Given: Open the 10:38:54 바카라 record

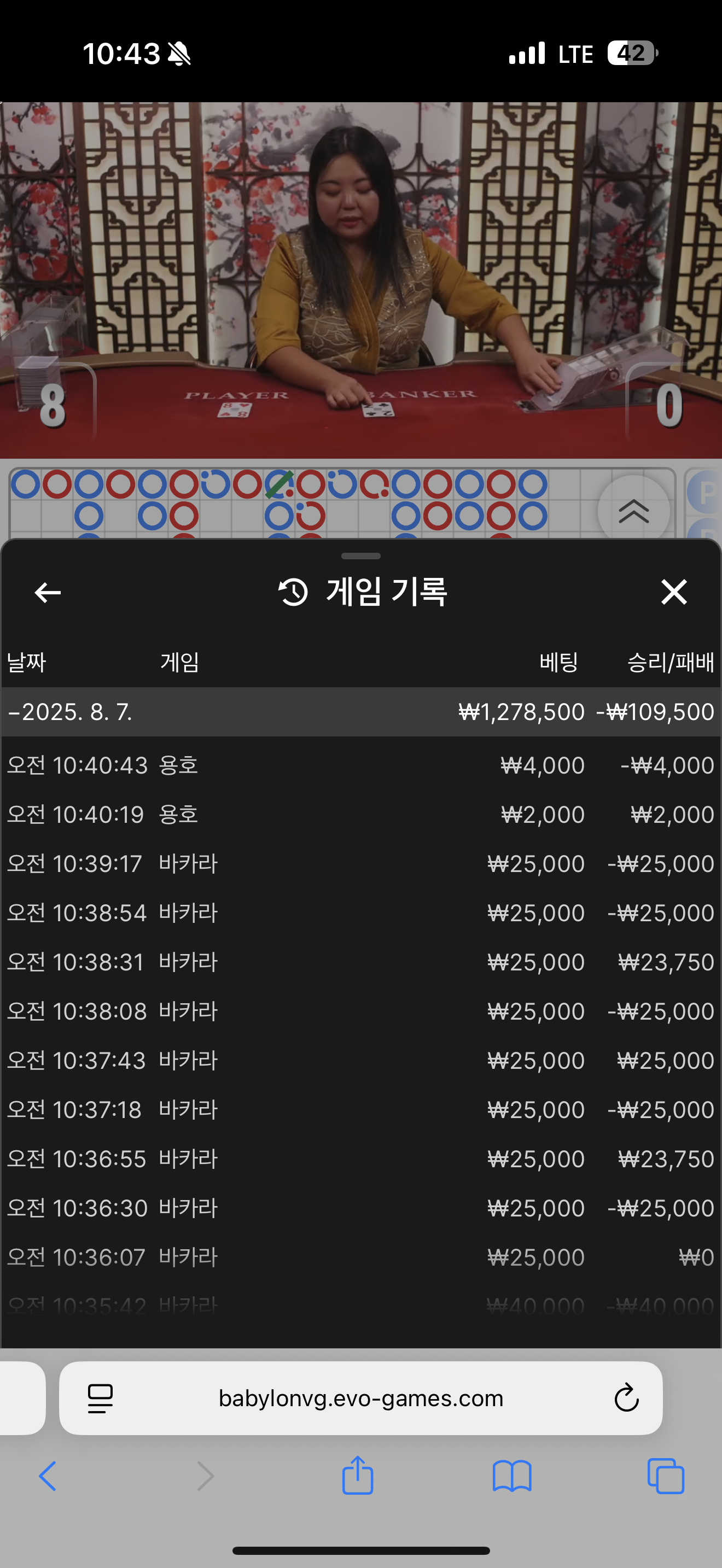Looking at the screenshot, I should point(360,913).
